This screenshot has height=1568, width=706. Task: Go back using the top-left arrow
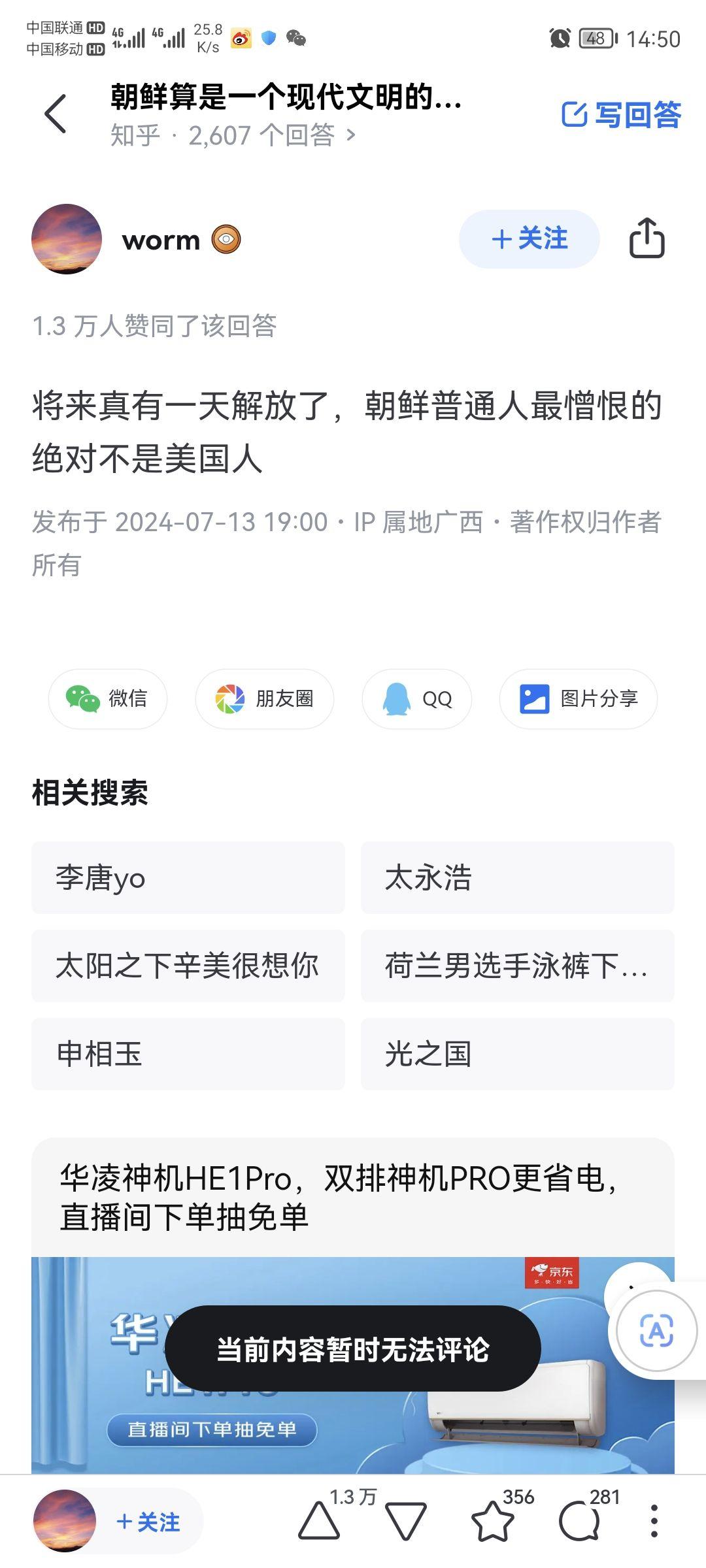coord(56,114)
